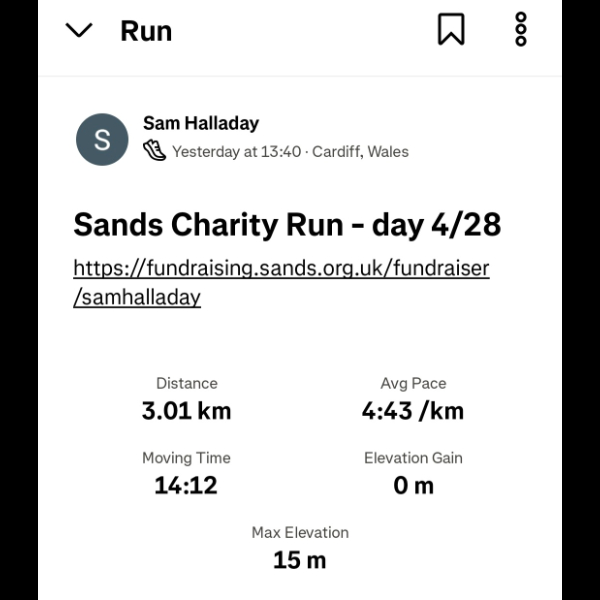Collapse the Run activity view
This screenshot has width=600, height=600.
[x=79, y=31]
